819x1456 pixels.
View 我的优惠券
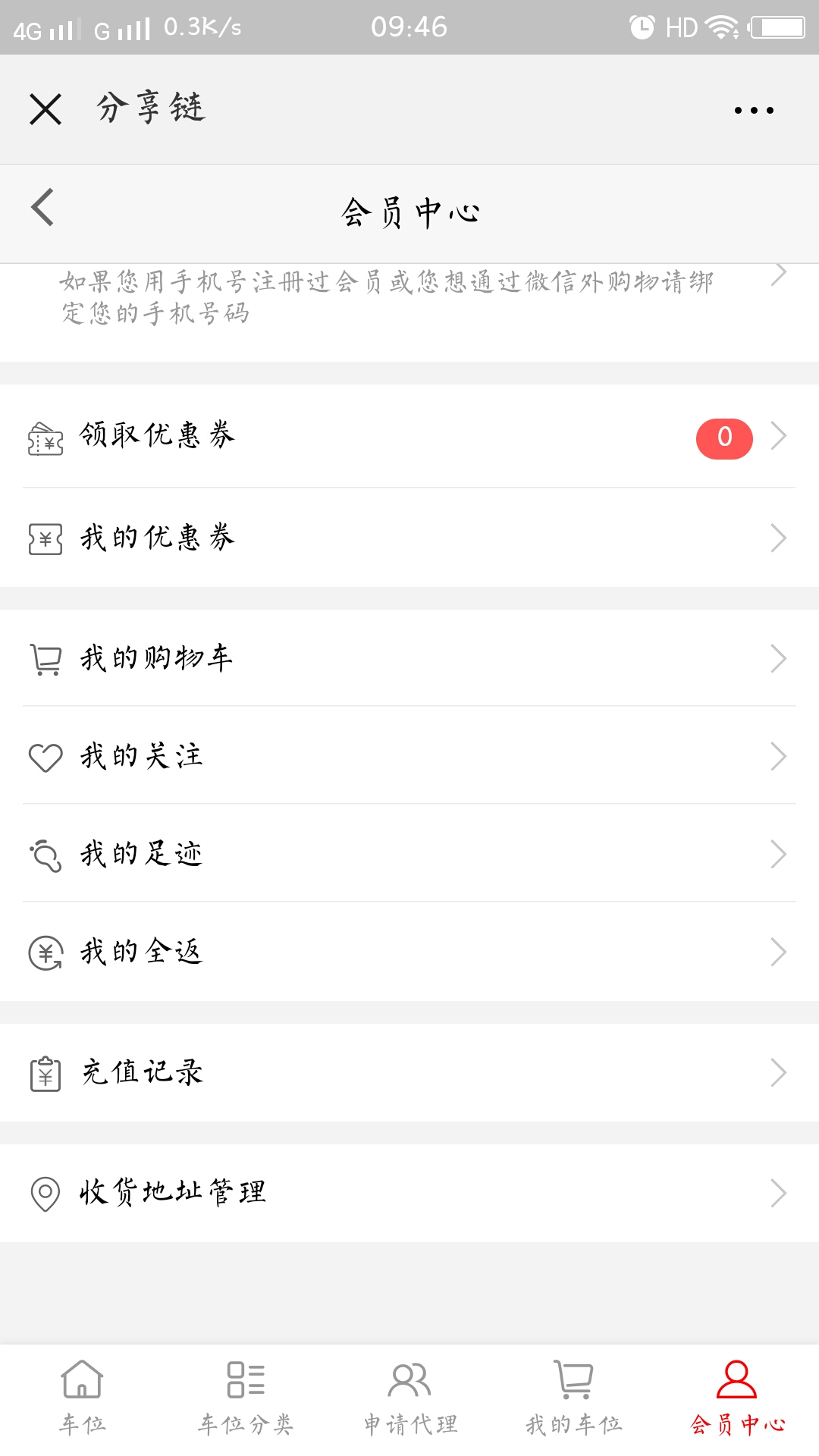pos(409,538)
